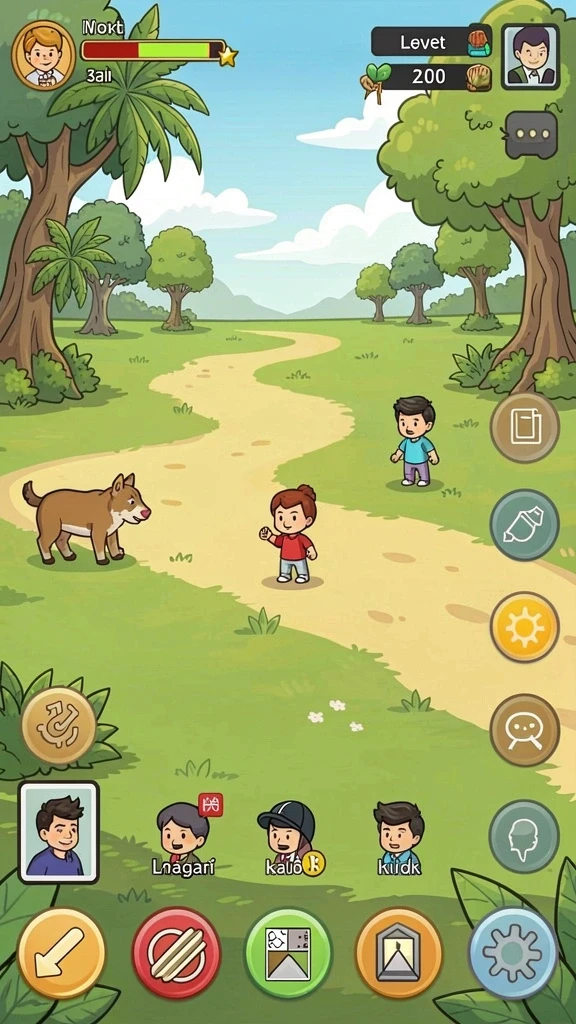Open the suited man's profile portrait
The height and width of the screenshot is (1024, 576).
coord(530,56)
